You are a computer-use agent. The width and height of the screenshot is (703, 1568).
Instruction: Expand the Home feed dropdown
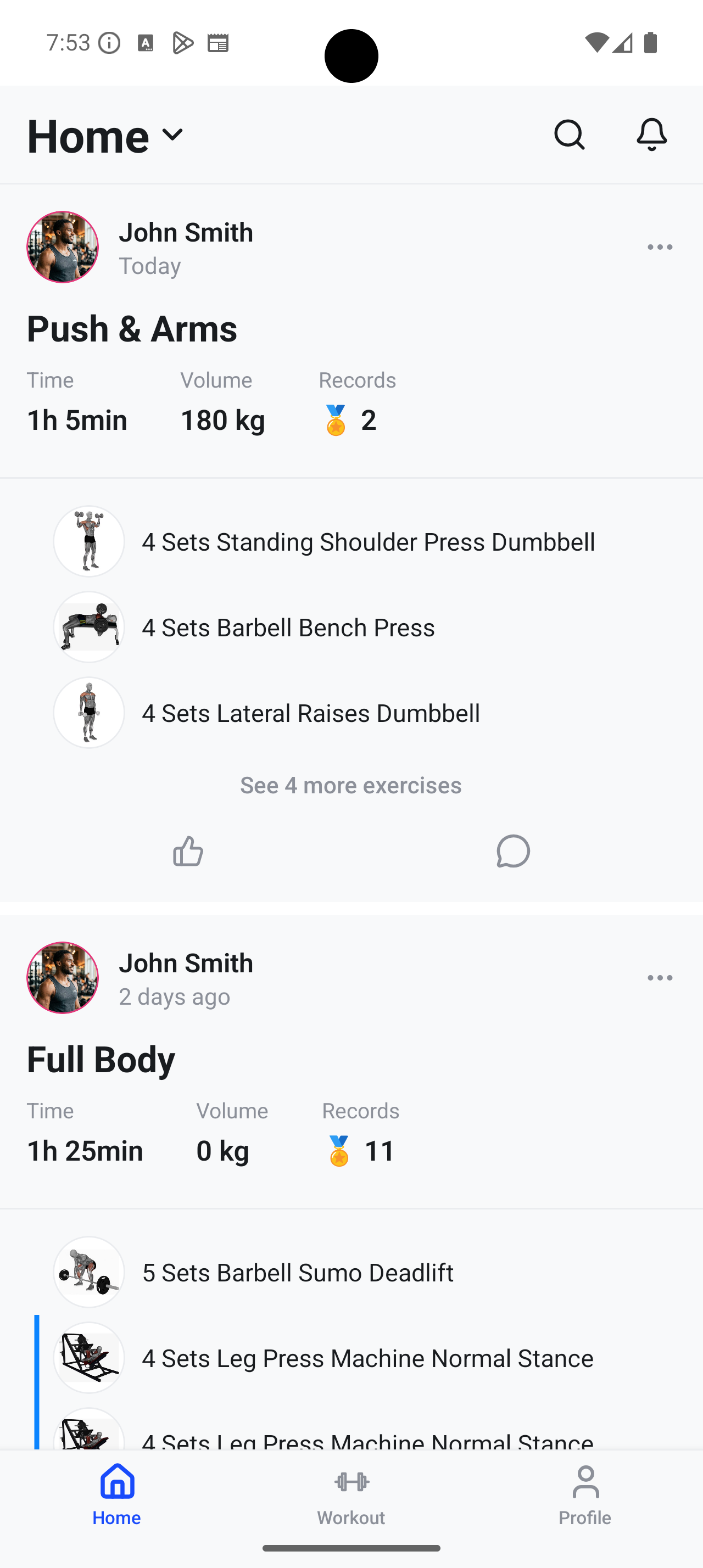105,135
